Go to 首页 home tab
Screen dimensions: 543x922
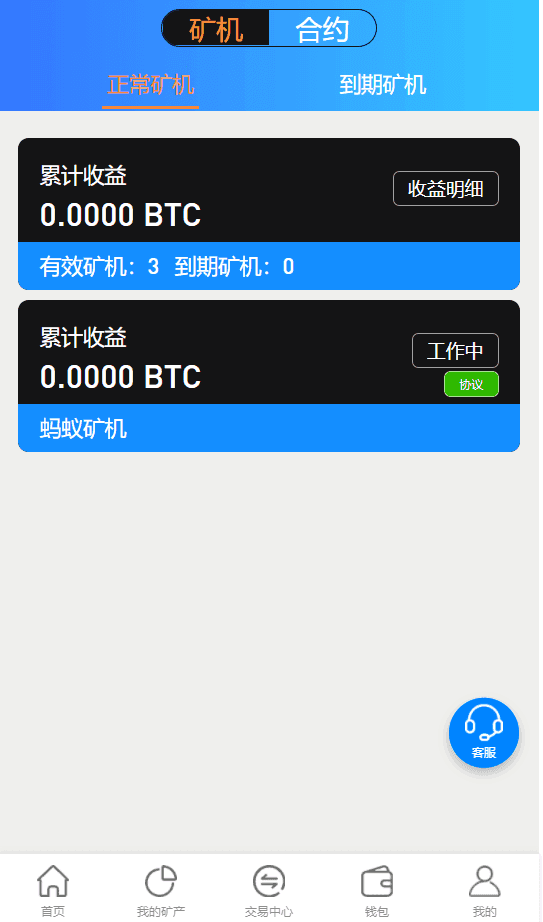pos(54,890)
